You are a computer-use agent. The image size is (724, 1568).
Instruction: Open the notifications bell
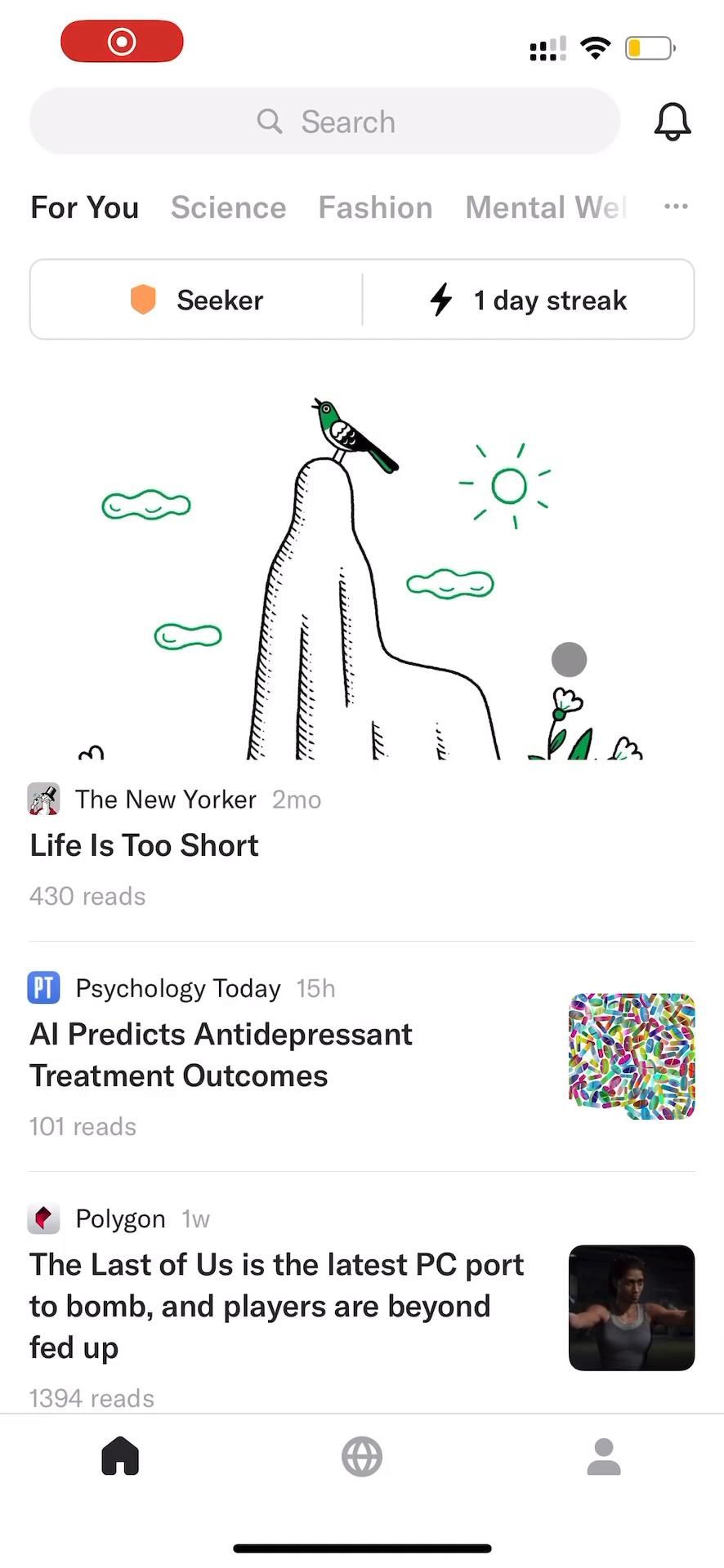coord(673,122)
